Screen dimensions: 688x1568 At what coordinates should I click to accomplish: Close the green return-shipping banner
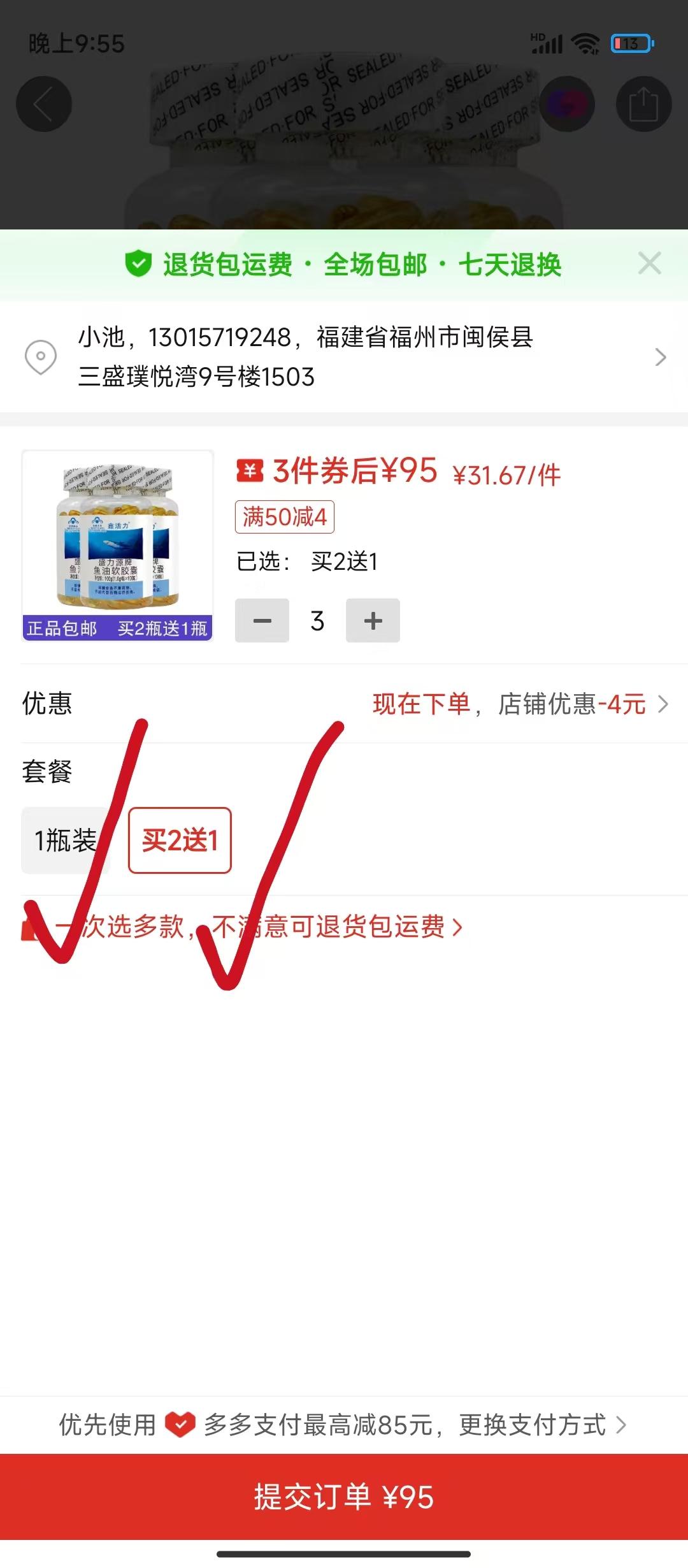[649, 263]
